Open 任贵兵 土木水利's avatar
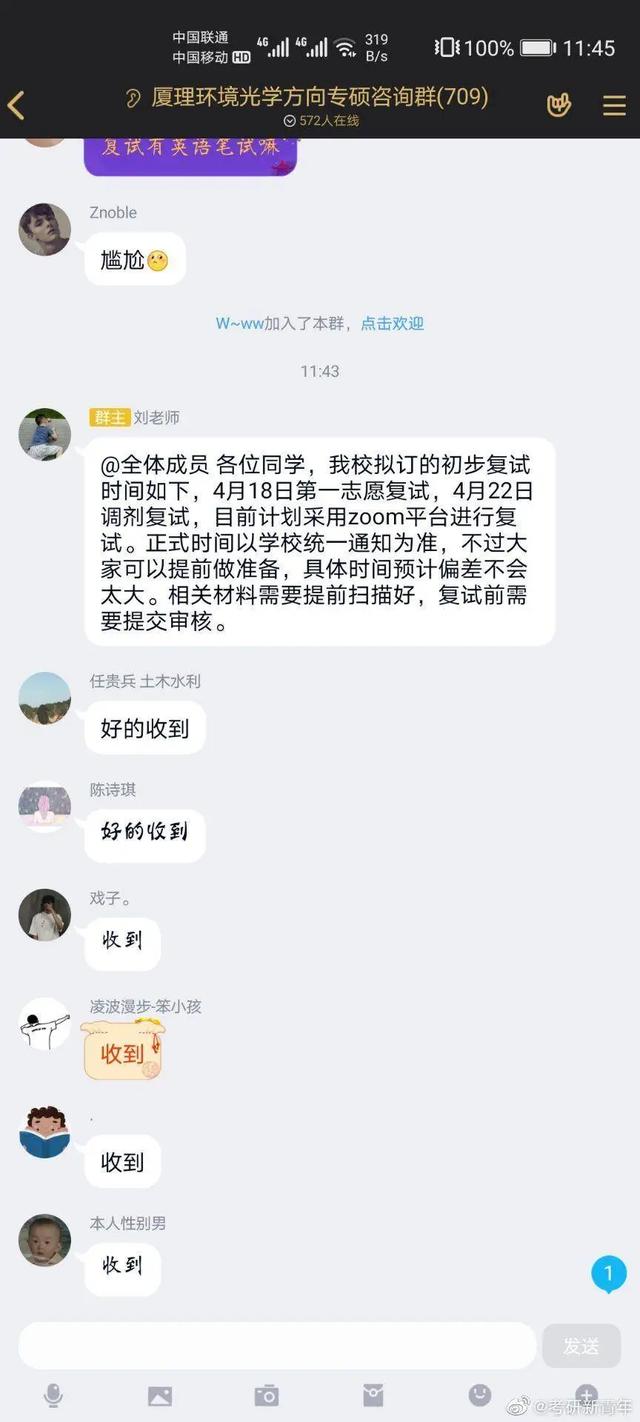640x1422 pixels. tap(45, 698)
